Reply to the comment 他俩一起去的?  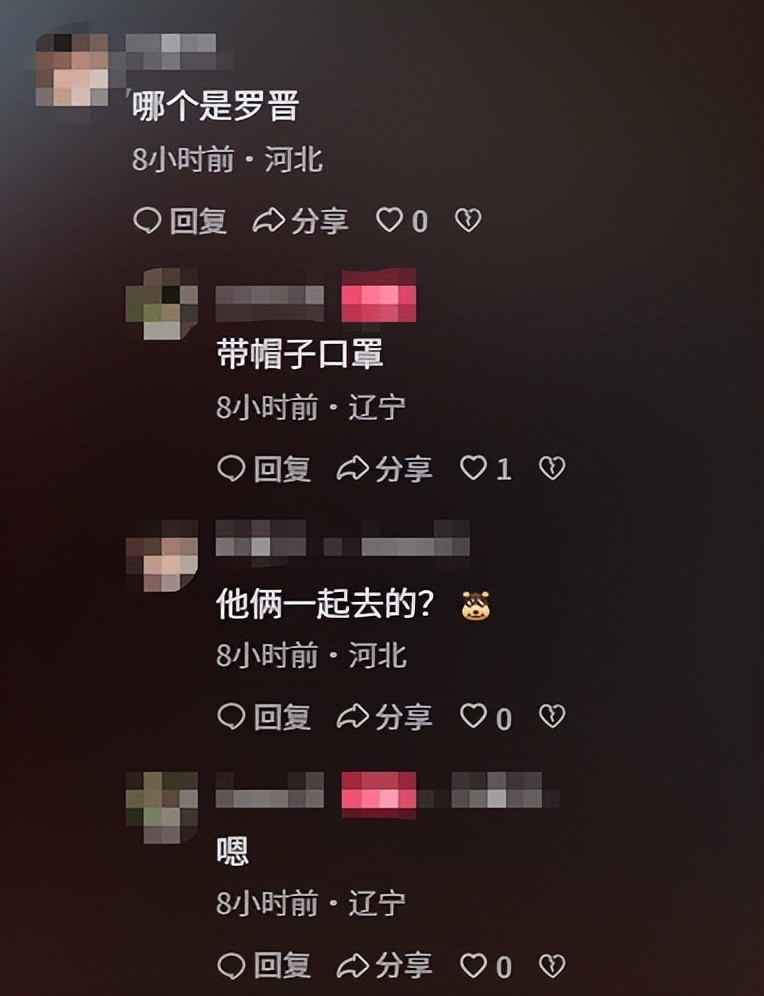click(x=264, y=717)
